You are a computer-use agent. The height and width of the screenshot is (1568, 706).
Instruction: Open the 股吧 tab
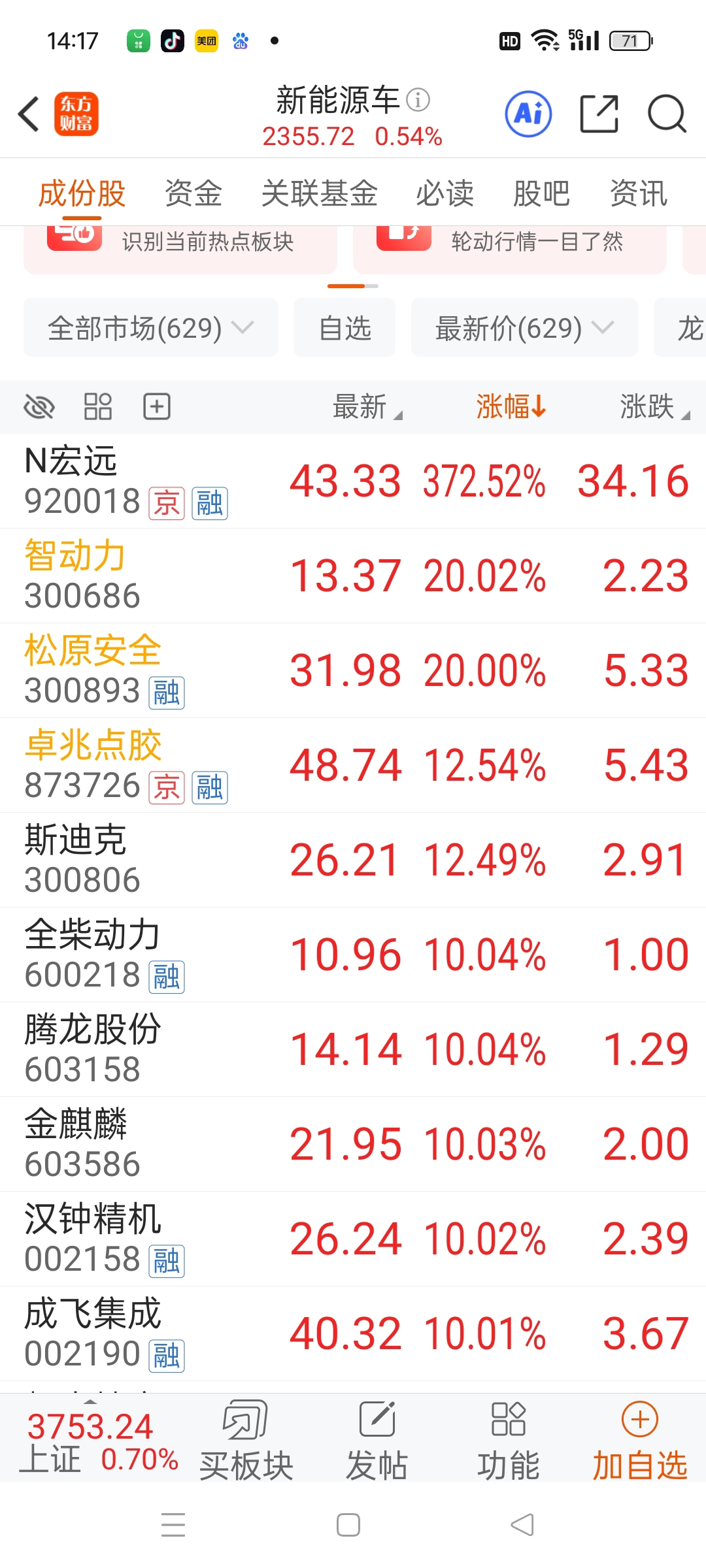[x=541, y=193]
